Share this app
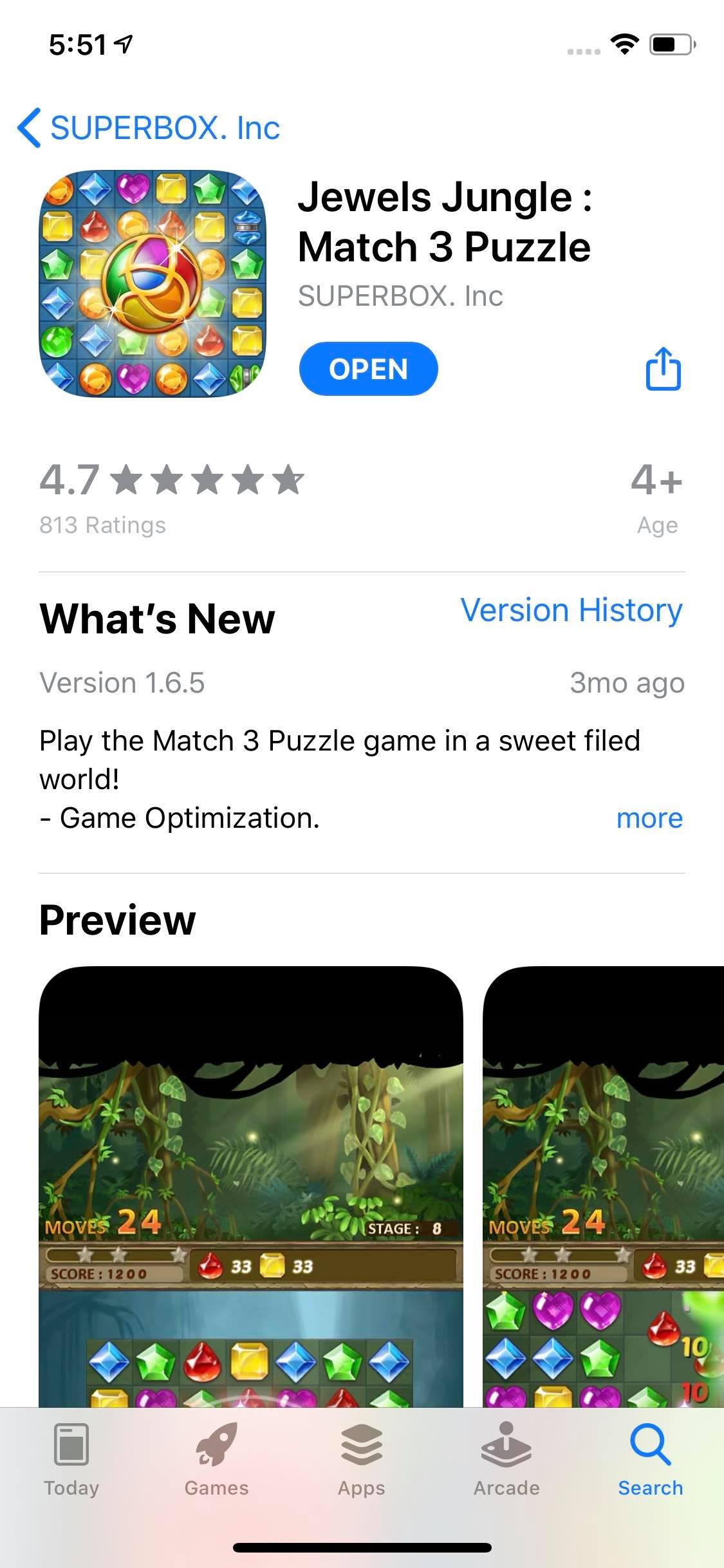This screenshot has width=724, height=1568. click(663, 368)
